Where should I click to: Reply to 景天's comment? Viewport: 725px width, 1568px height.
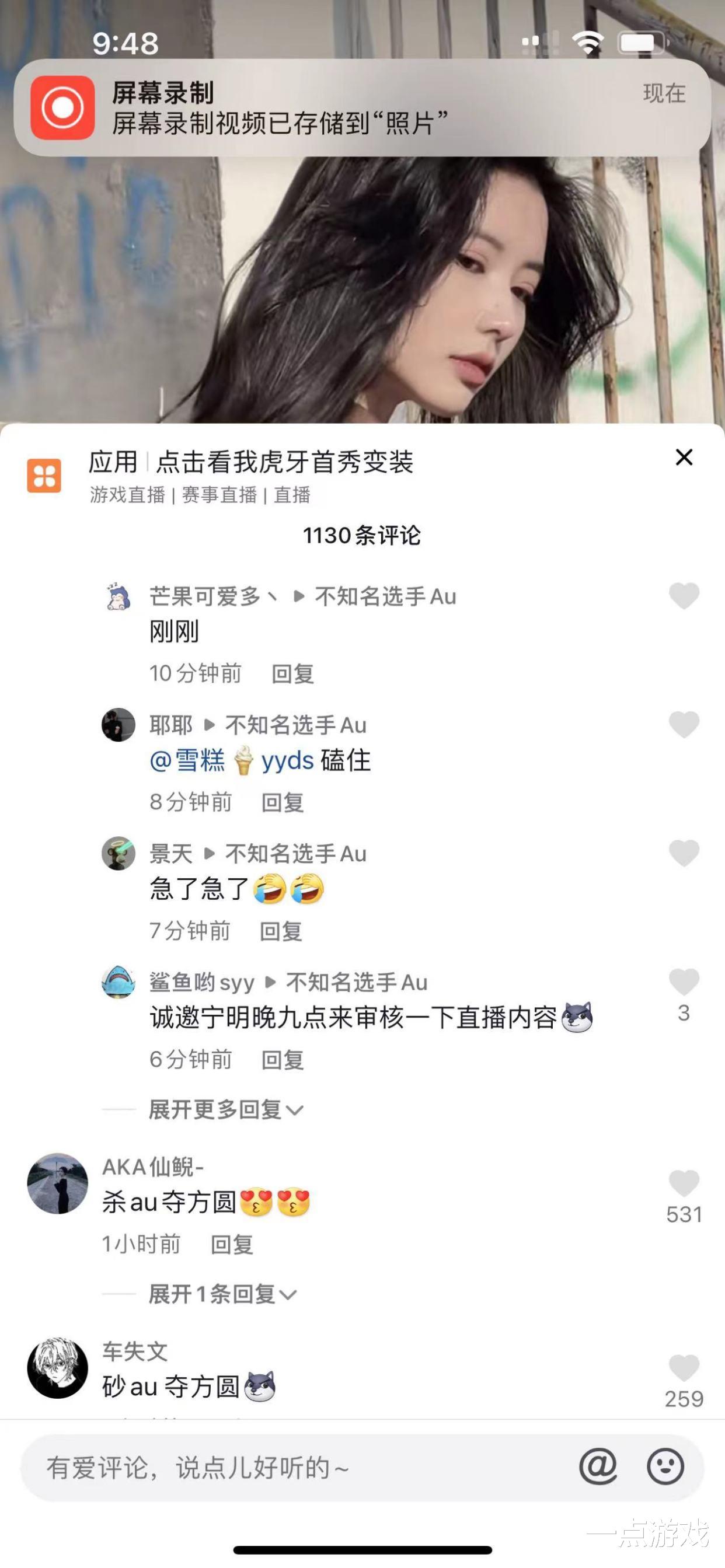(281, 931)
